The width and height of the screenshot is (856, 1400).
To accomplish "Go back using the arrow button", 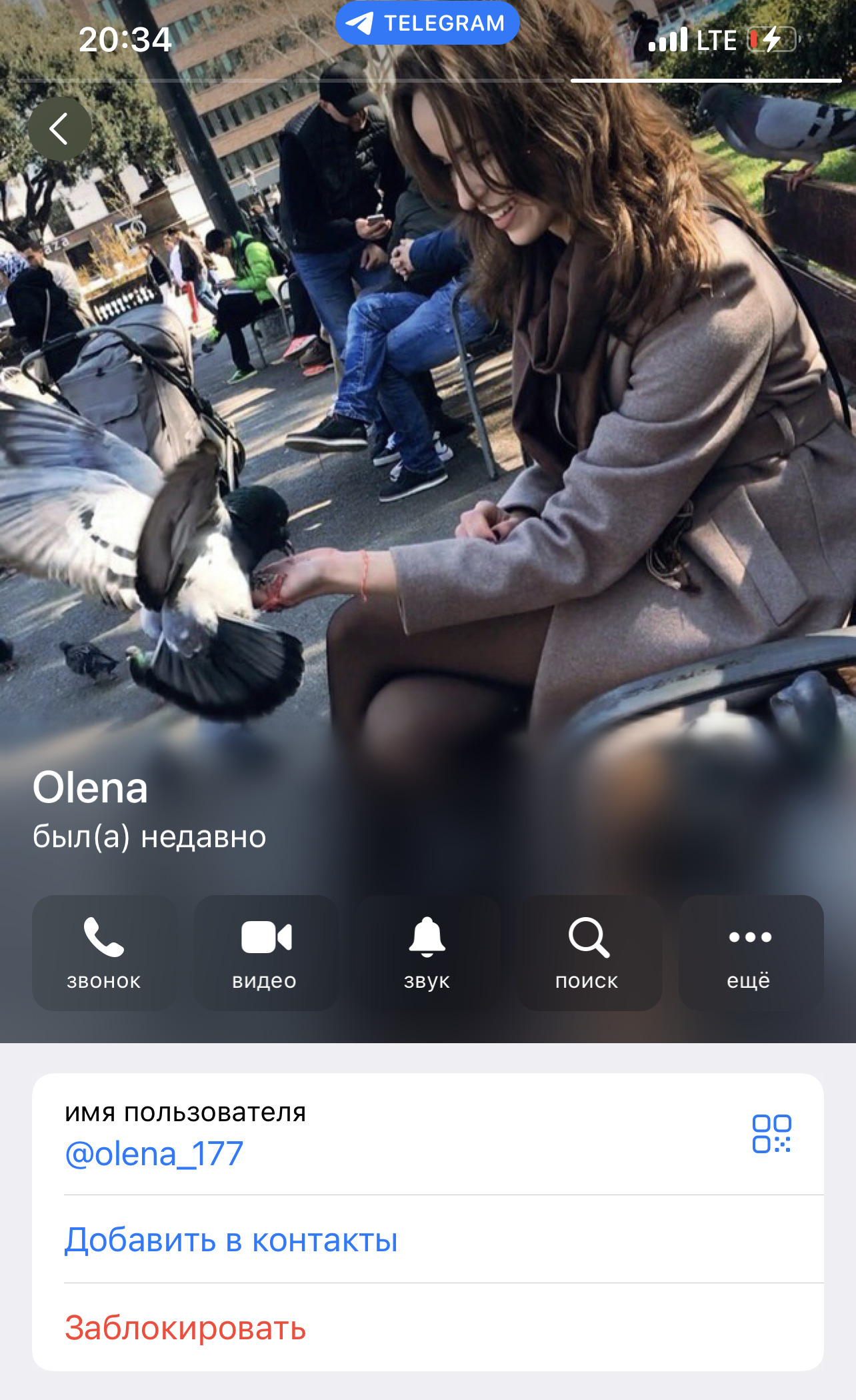I will point(59,129).
